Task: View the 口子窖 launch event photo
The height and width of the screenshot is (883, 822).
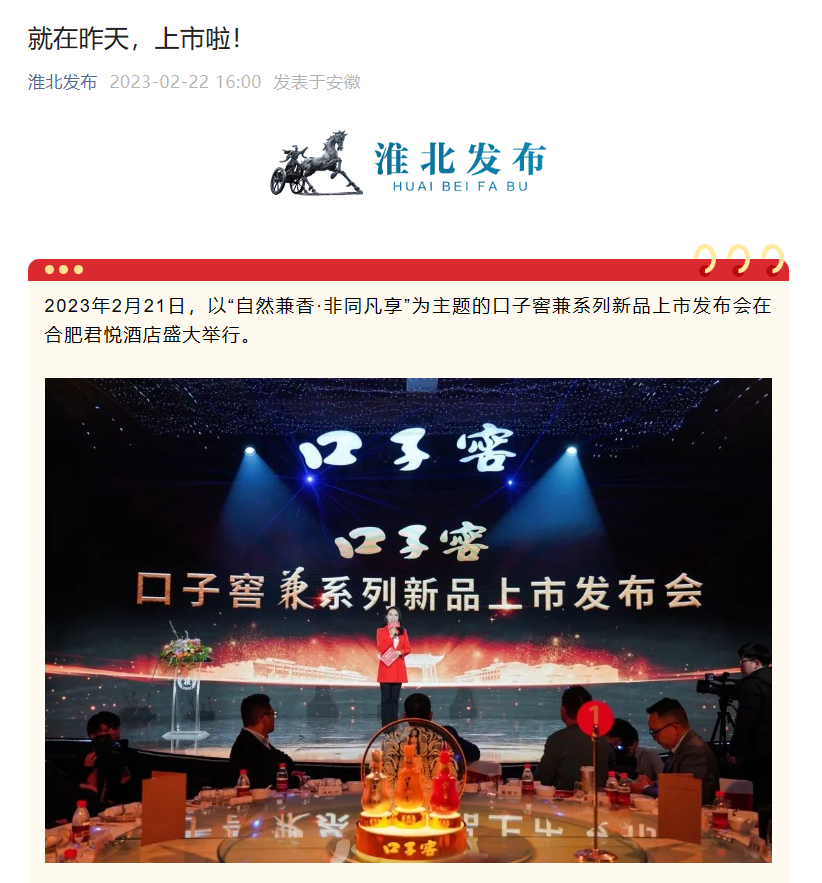Action: pyautogui.click(x=408, y=620)
